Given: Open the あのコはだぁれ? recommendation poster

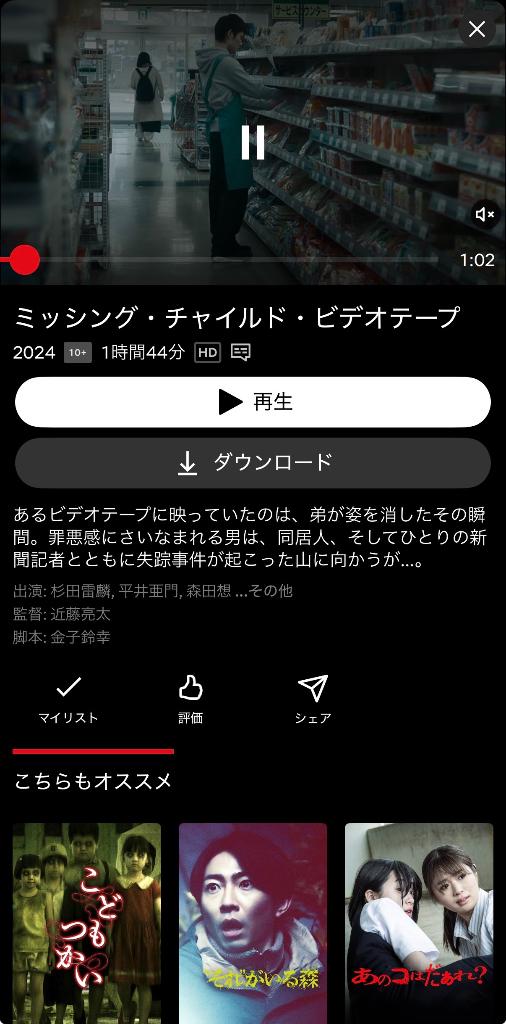Looking at the screenshot, I should 419,923.
